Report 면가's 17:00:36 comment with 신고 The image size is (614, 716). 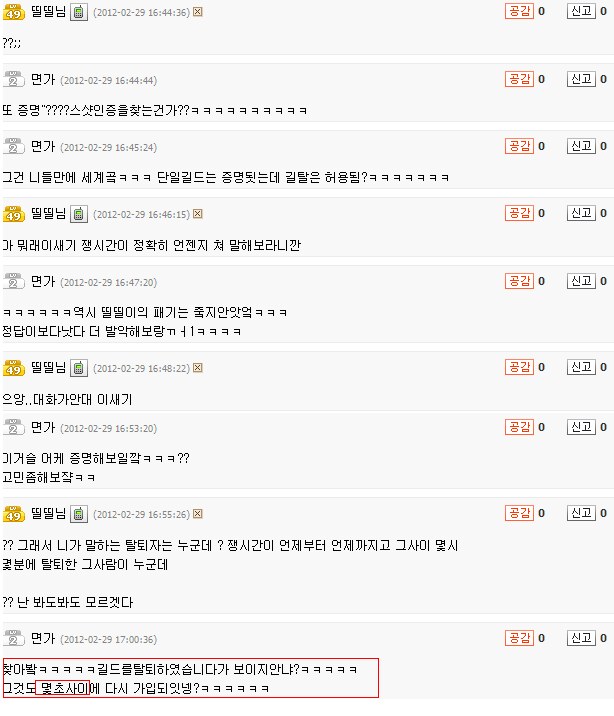pyautogui.click(x=580, y=637)
